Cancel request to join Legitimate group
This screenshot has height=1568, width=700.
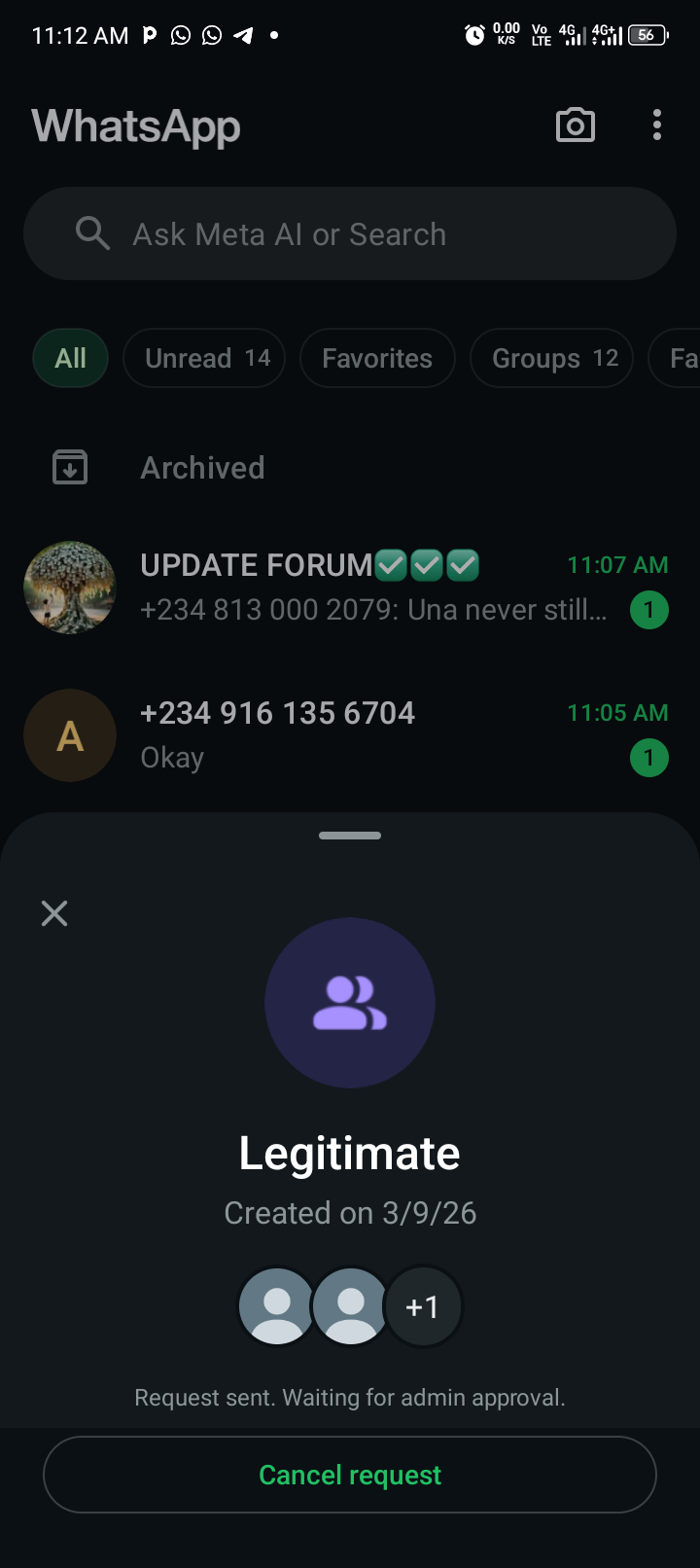pos(350,1475)
